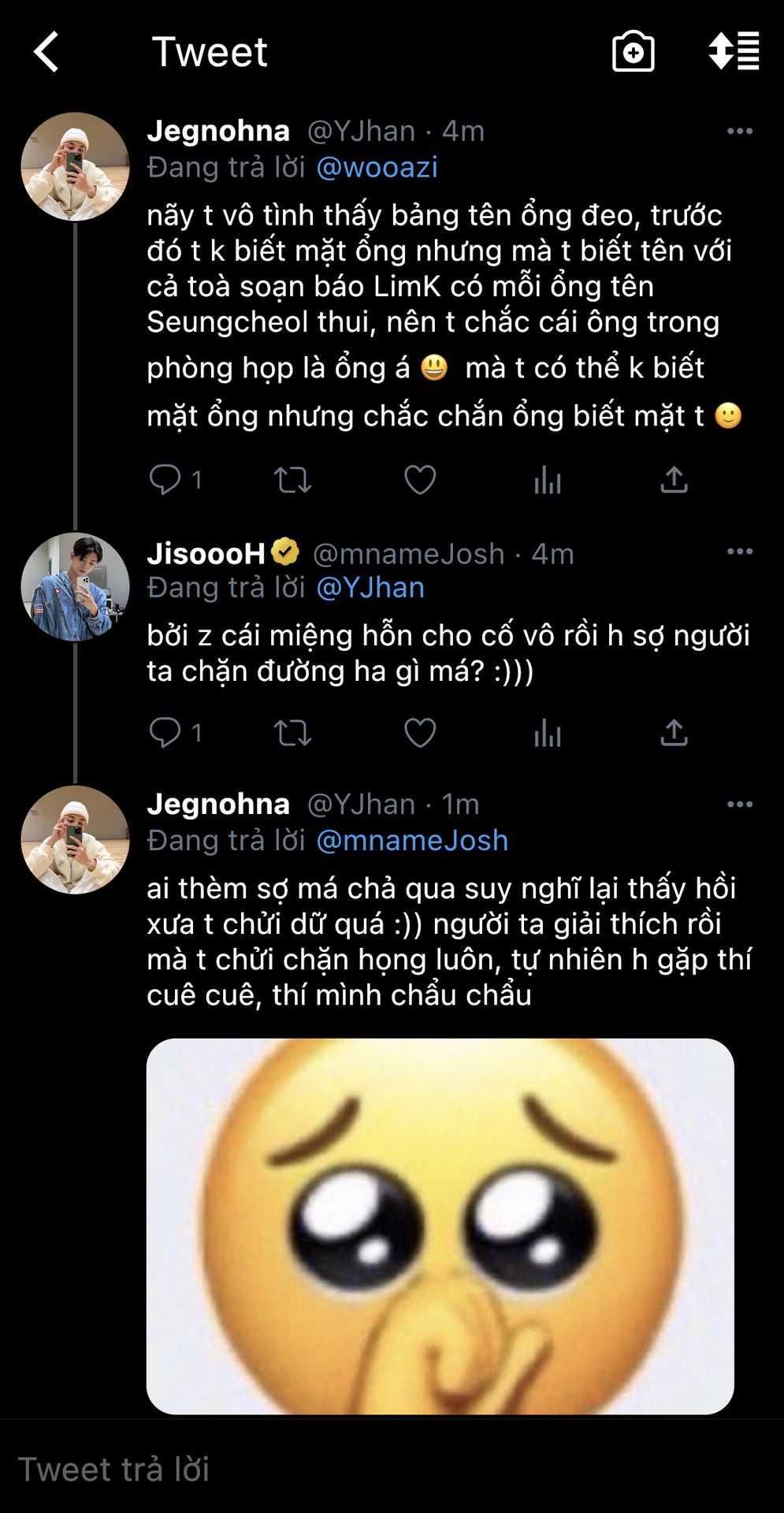Retweet Jegnohna's 4m tweet
Viewport: 784px width, 1513px height.
pyautogui.click(x=292, y=479)
